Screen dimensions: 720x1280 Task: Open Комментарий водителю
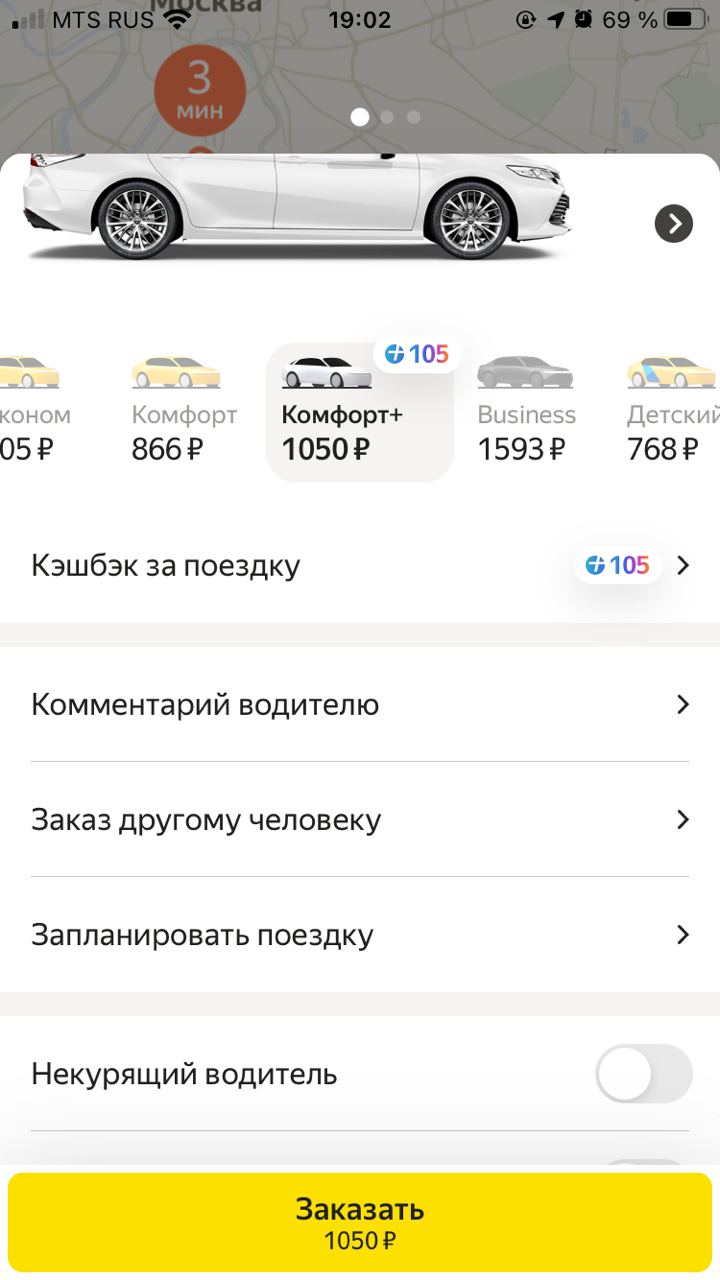(360, 705)
